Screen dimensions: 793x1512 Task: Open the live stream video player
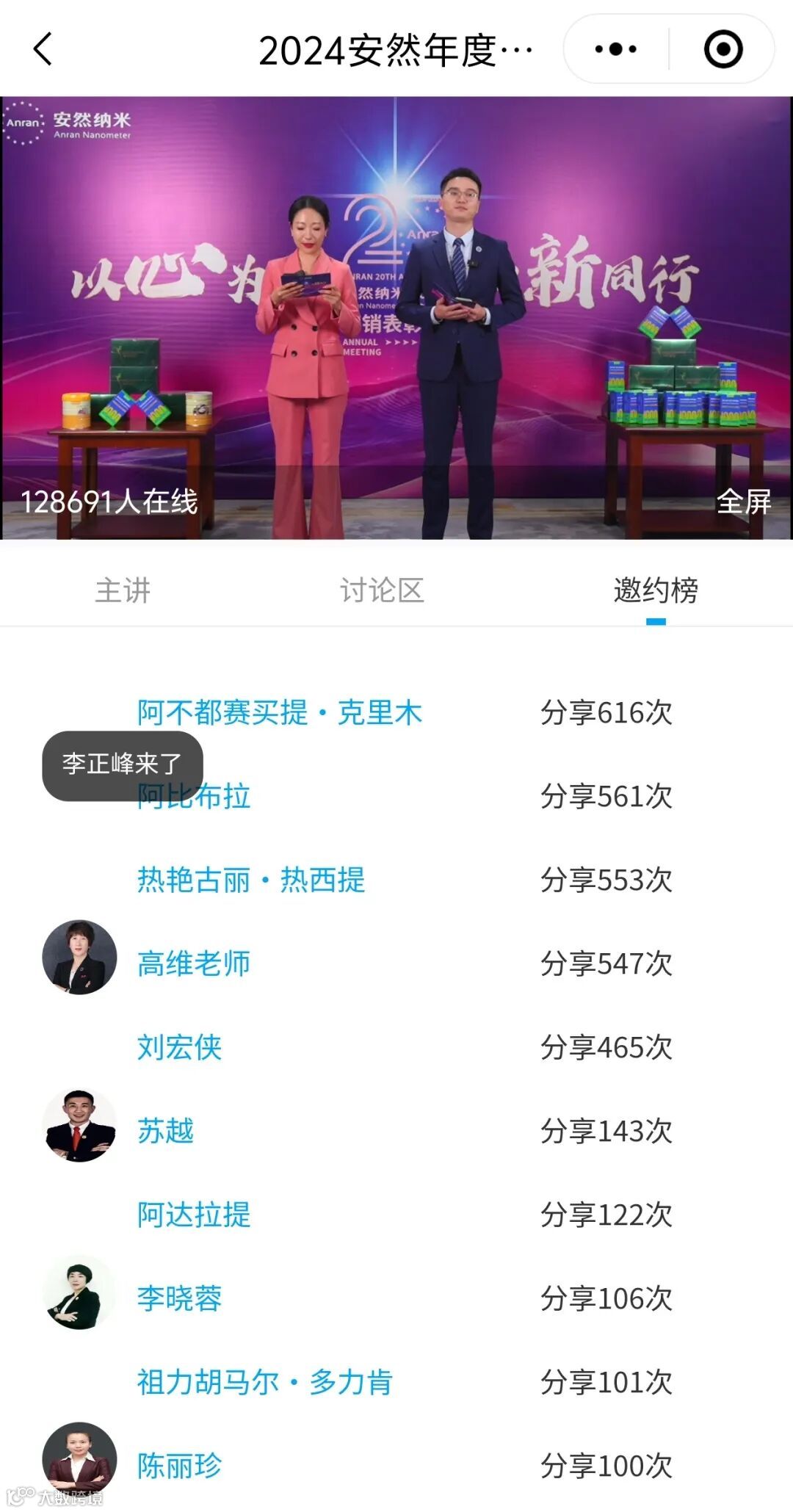tap(396, 317)
